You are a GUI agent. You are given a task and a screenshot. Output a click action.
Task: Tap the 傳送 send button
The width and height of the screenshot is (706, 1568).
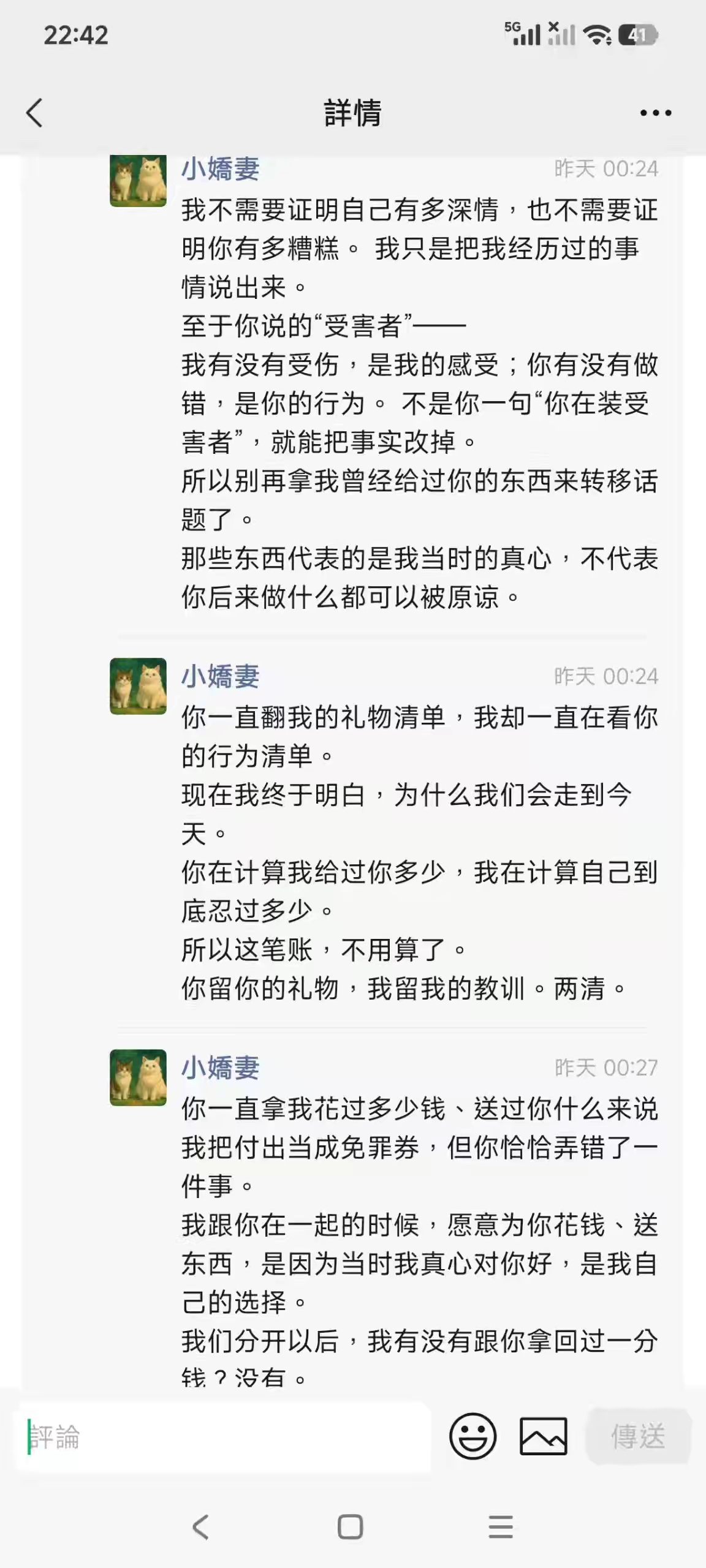click(x=638, y=1436)
